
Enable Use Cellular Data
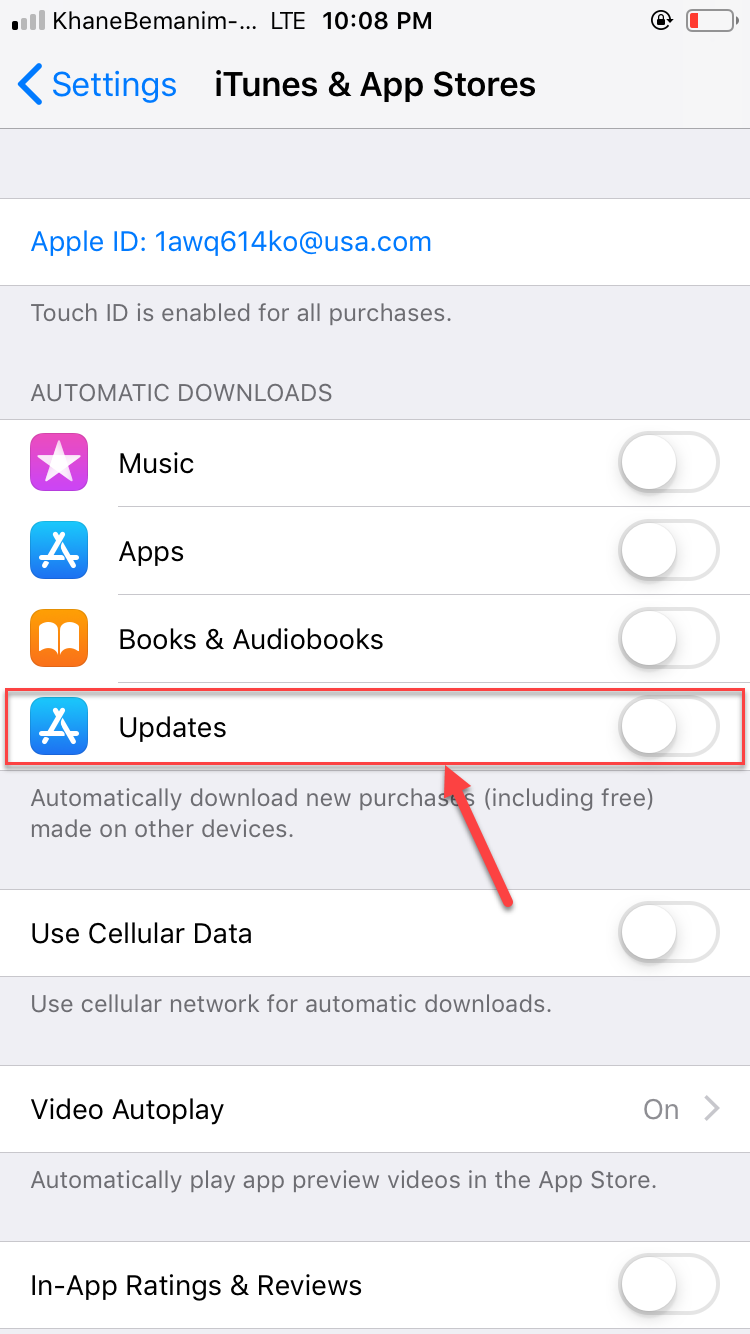(668, 933)
